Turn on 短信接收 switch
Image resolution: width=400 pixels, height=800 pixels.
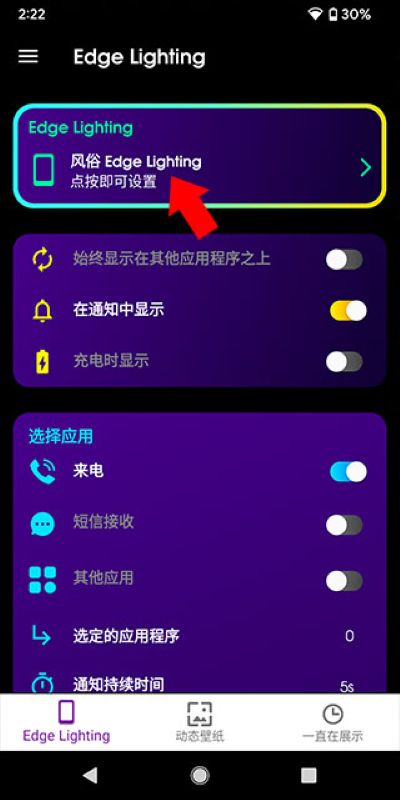click(345, 525)
